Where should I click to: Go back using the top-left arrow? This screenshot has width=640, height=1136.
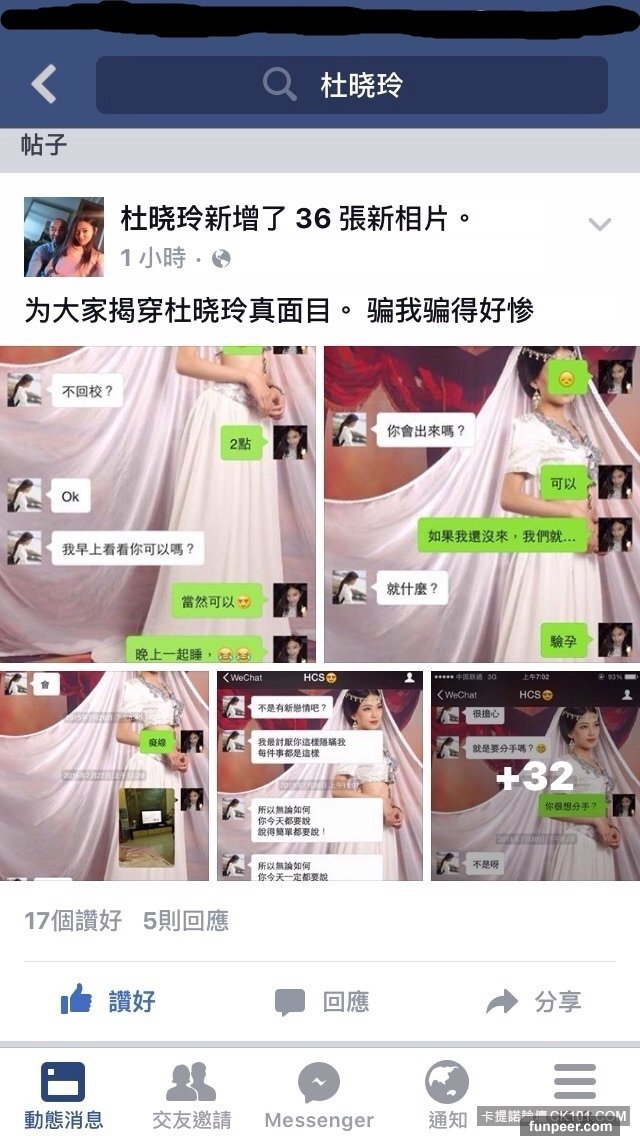coord(44,85)
